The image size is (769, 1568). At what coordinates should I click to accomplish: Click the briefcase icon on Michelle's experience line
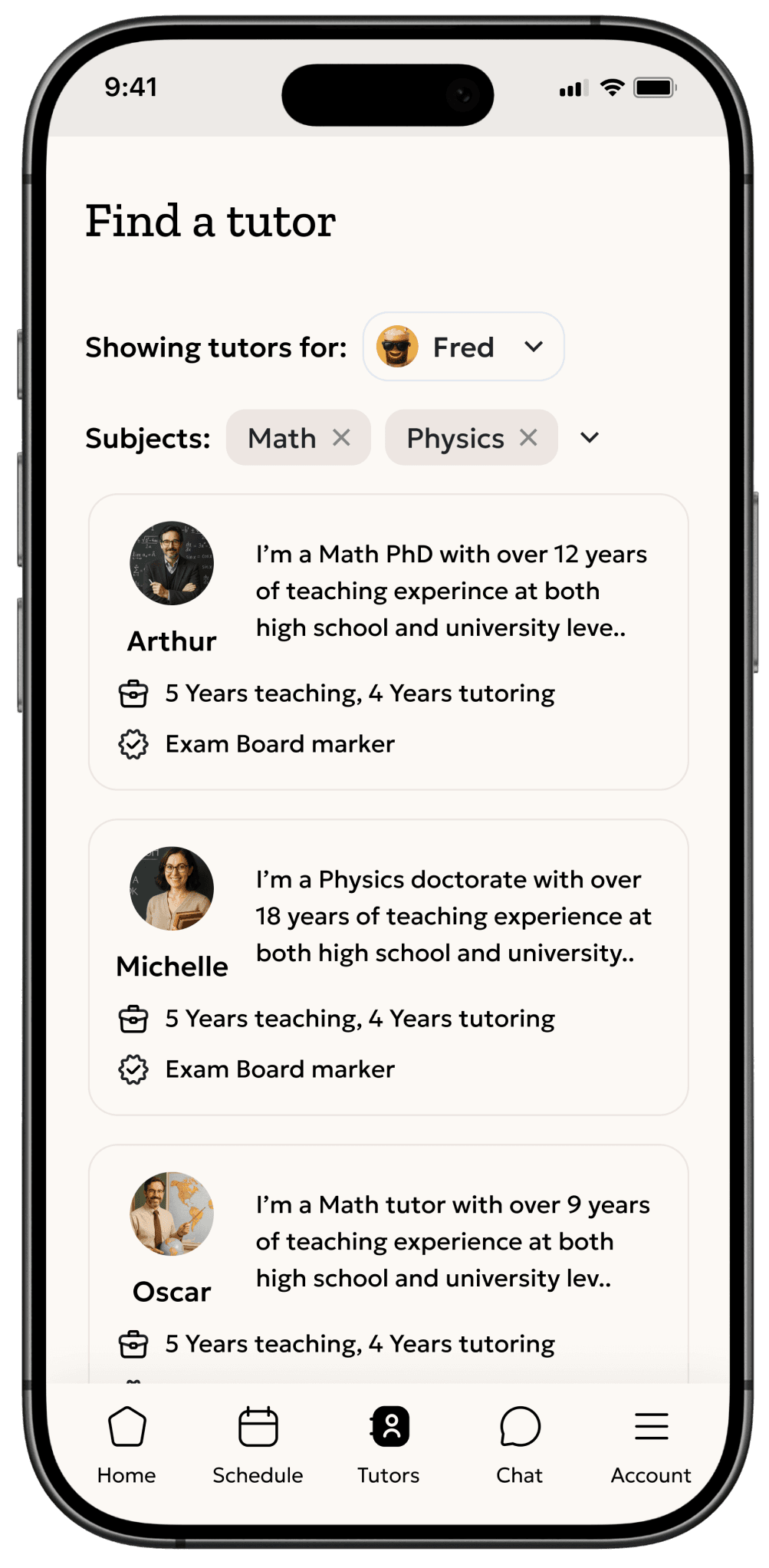point(133,1018)
